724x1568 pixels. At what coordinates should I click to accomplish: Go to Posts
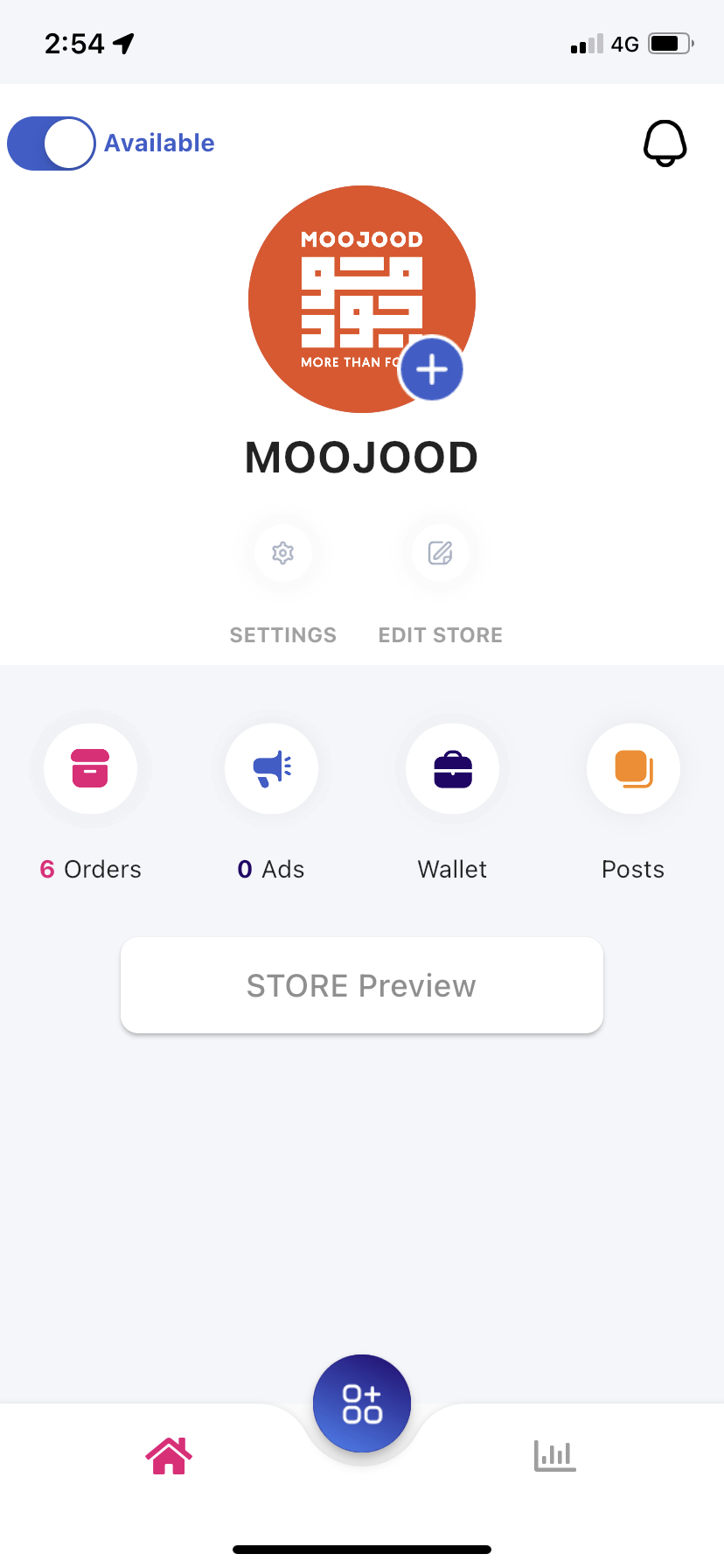click(633, 769)
